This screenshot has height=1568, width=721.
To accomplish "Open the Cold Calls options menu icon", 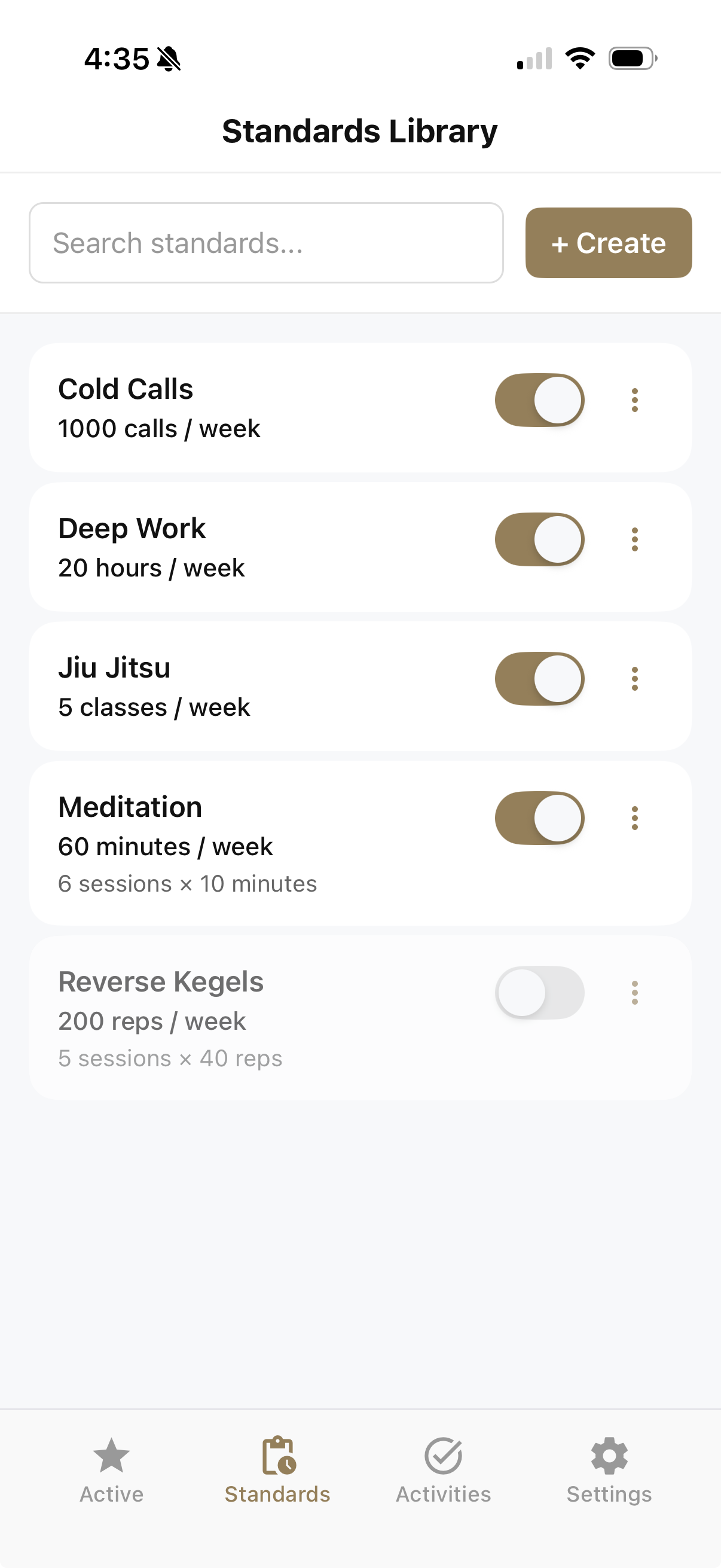I will point(634,399).
